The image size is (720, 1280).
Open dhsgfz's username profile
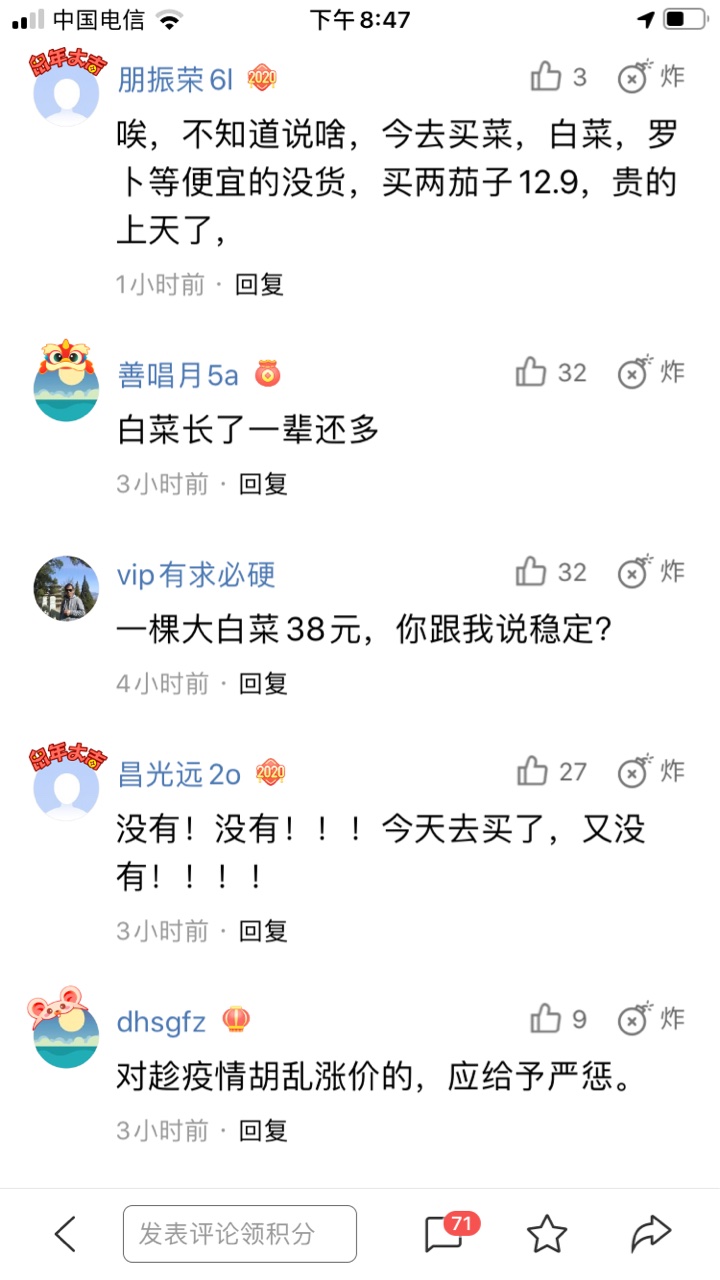[x=162, y=1022]
